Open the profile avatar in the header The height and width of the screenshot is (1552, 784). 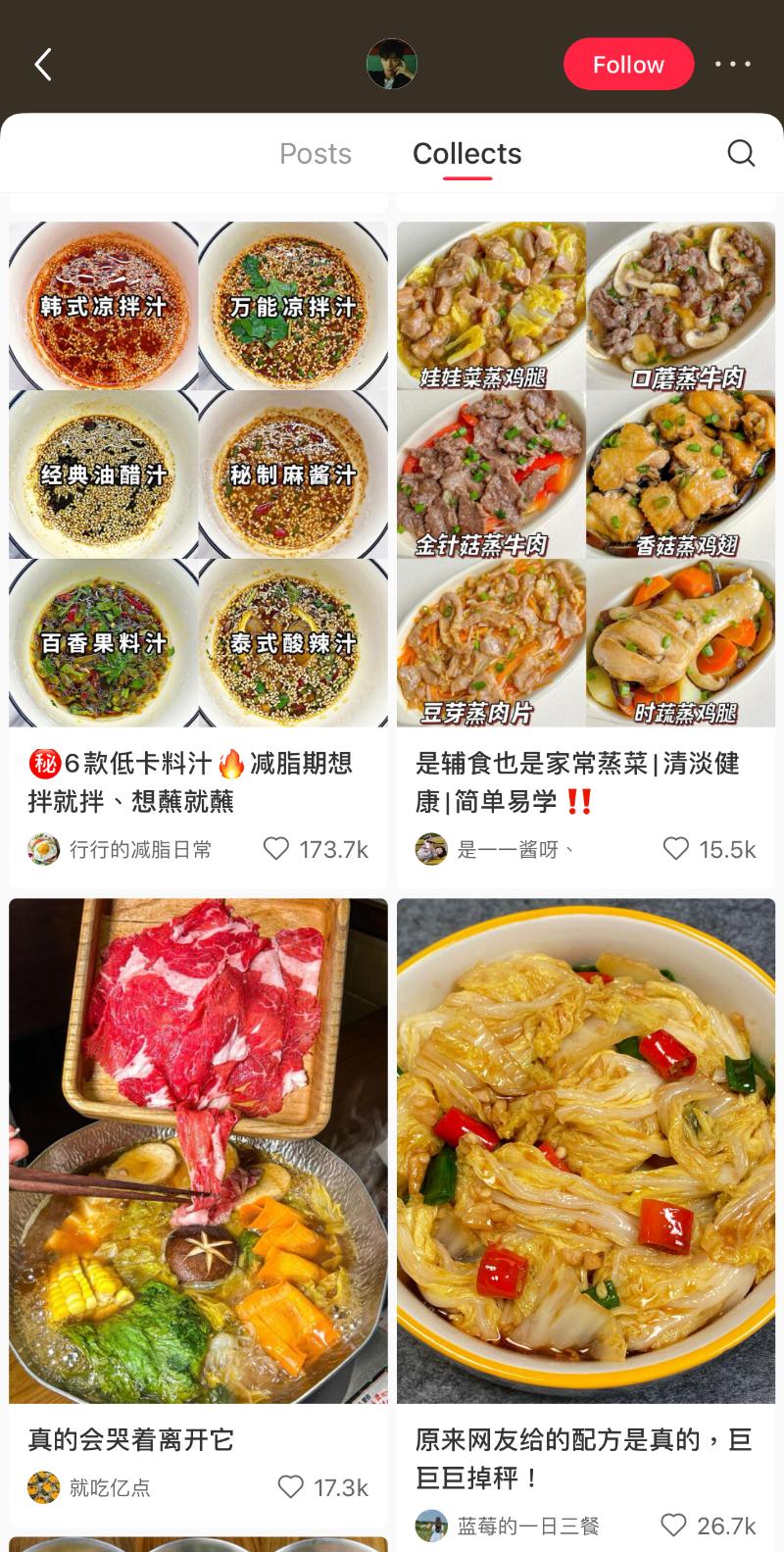coord(392,65)
